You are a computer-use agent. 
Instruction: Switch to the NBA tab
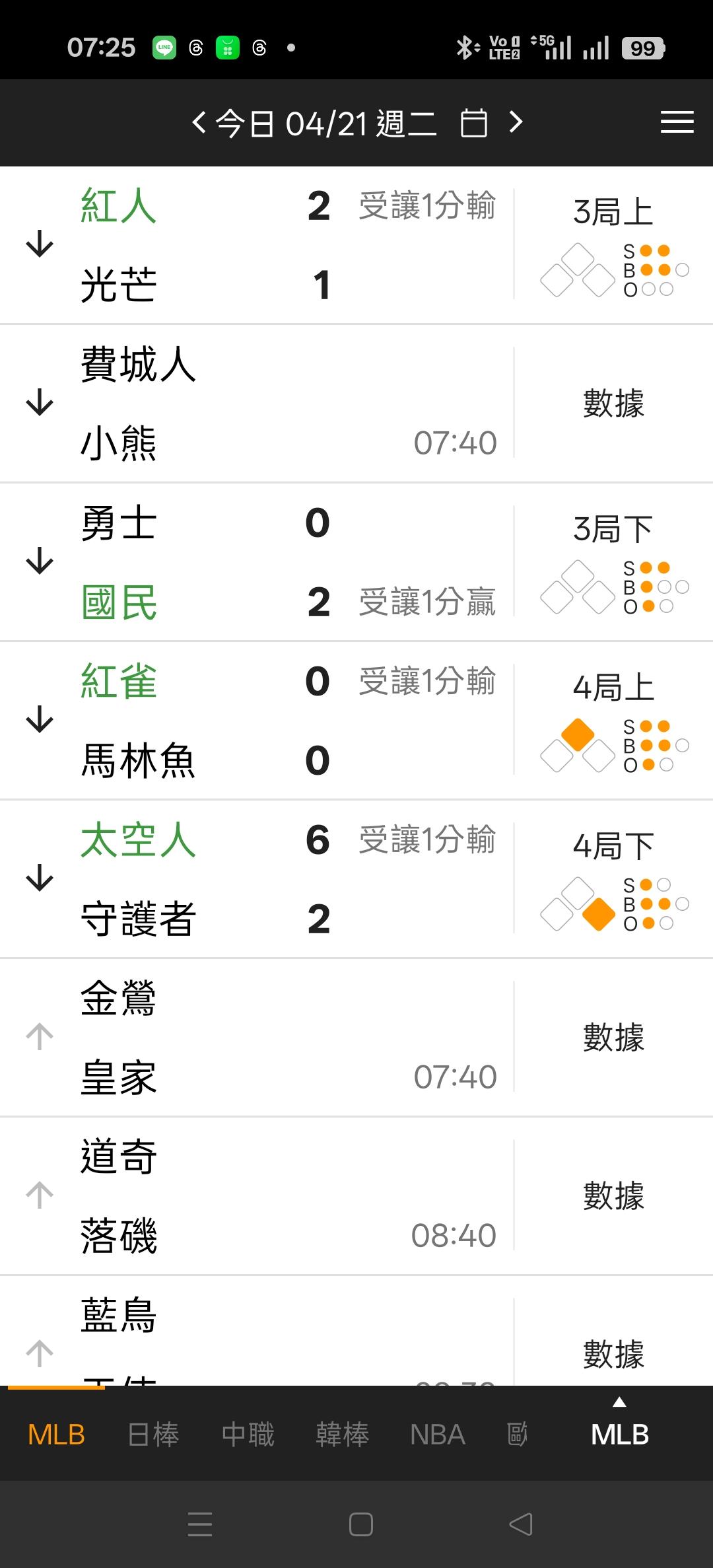pyautogui.click(x=437, y=1435)
